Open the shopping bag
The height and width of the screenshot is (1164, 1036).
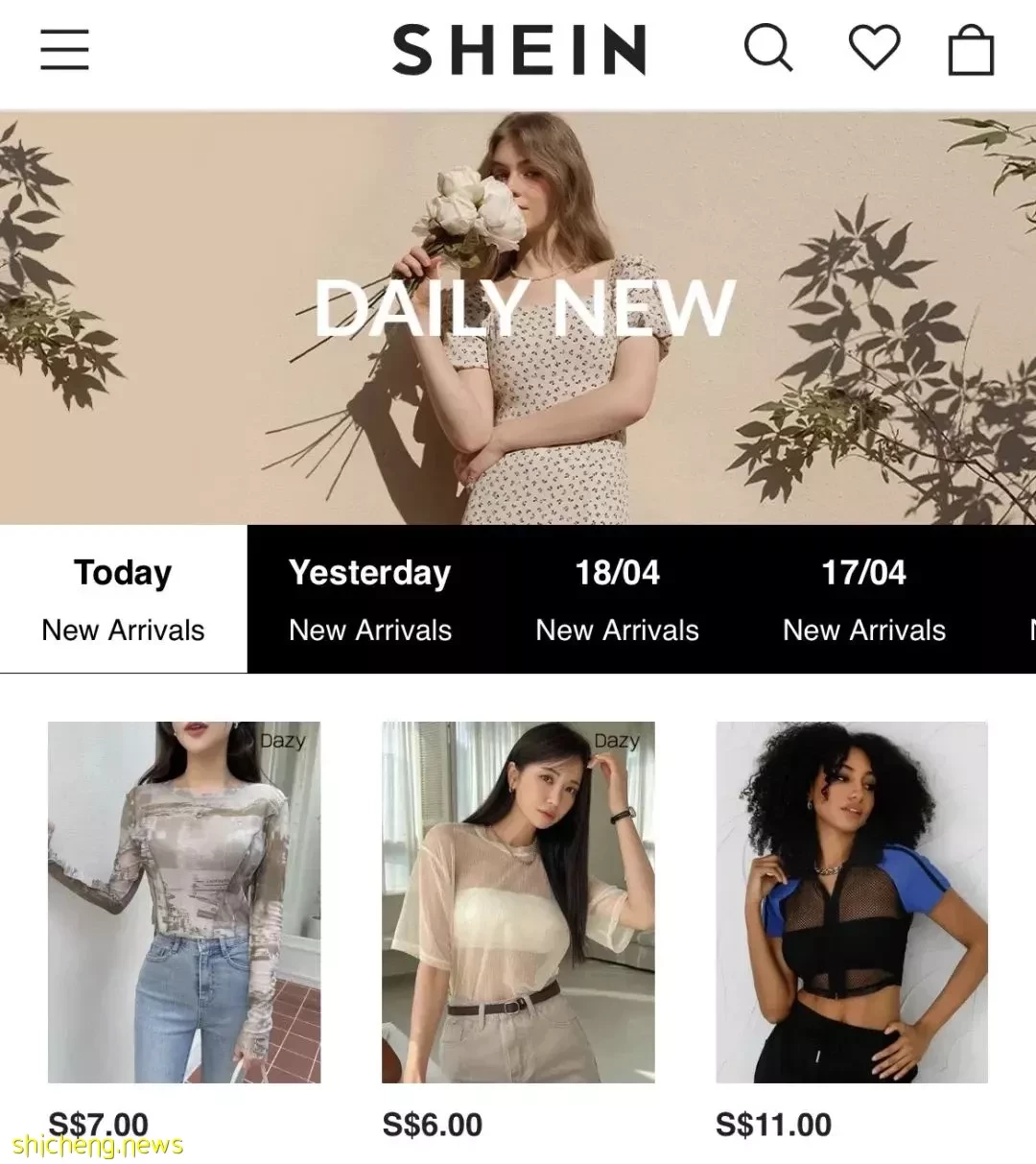click(971, 49)
